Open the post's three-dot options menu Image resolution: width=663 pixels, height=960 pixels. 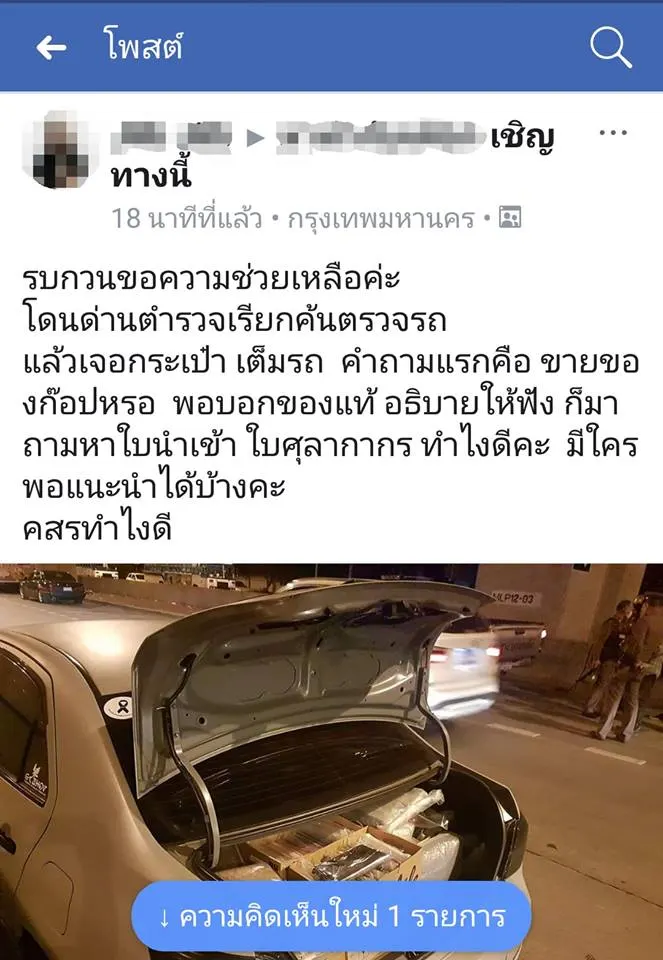(612, 134)
